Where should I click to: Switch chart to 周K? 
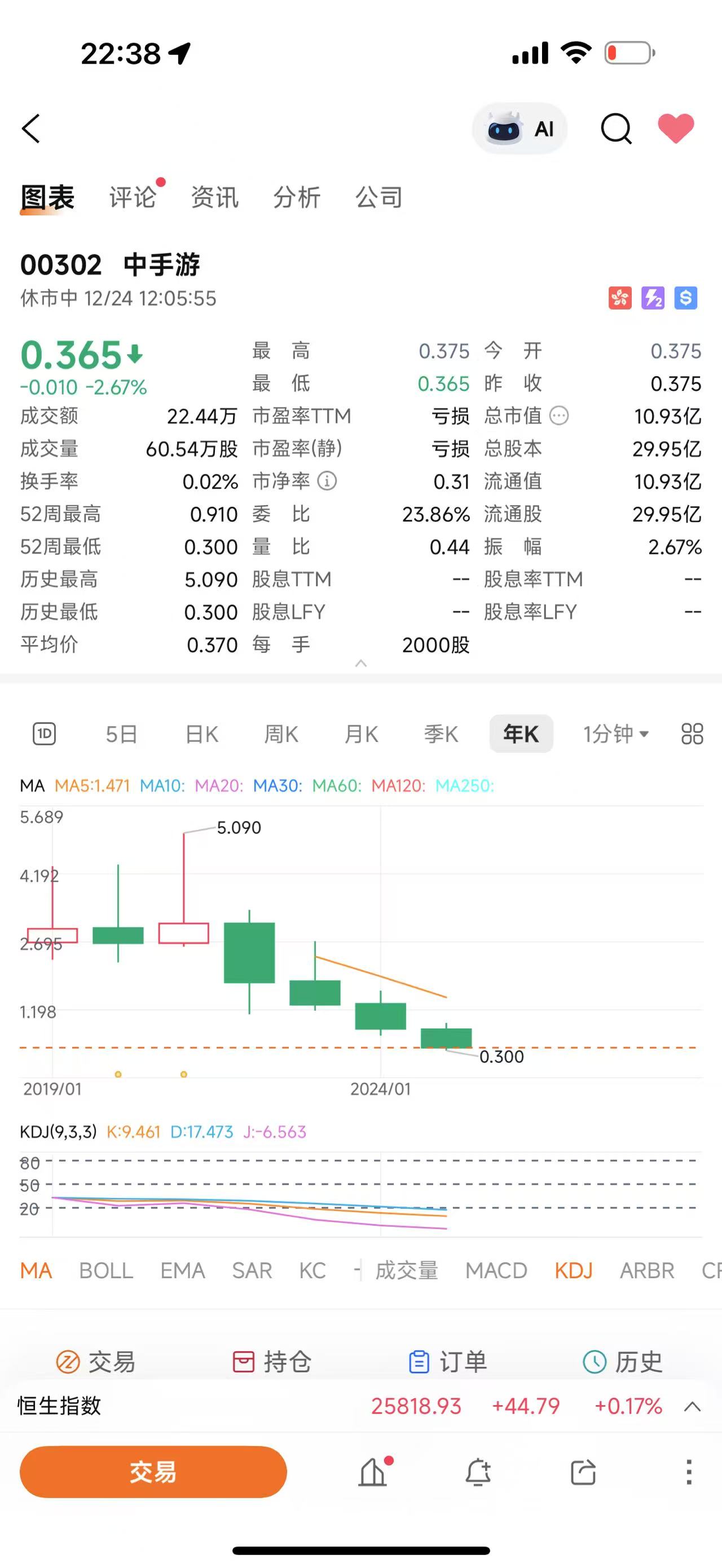pos(281,734)
